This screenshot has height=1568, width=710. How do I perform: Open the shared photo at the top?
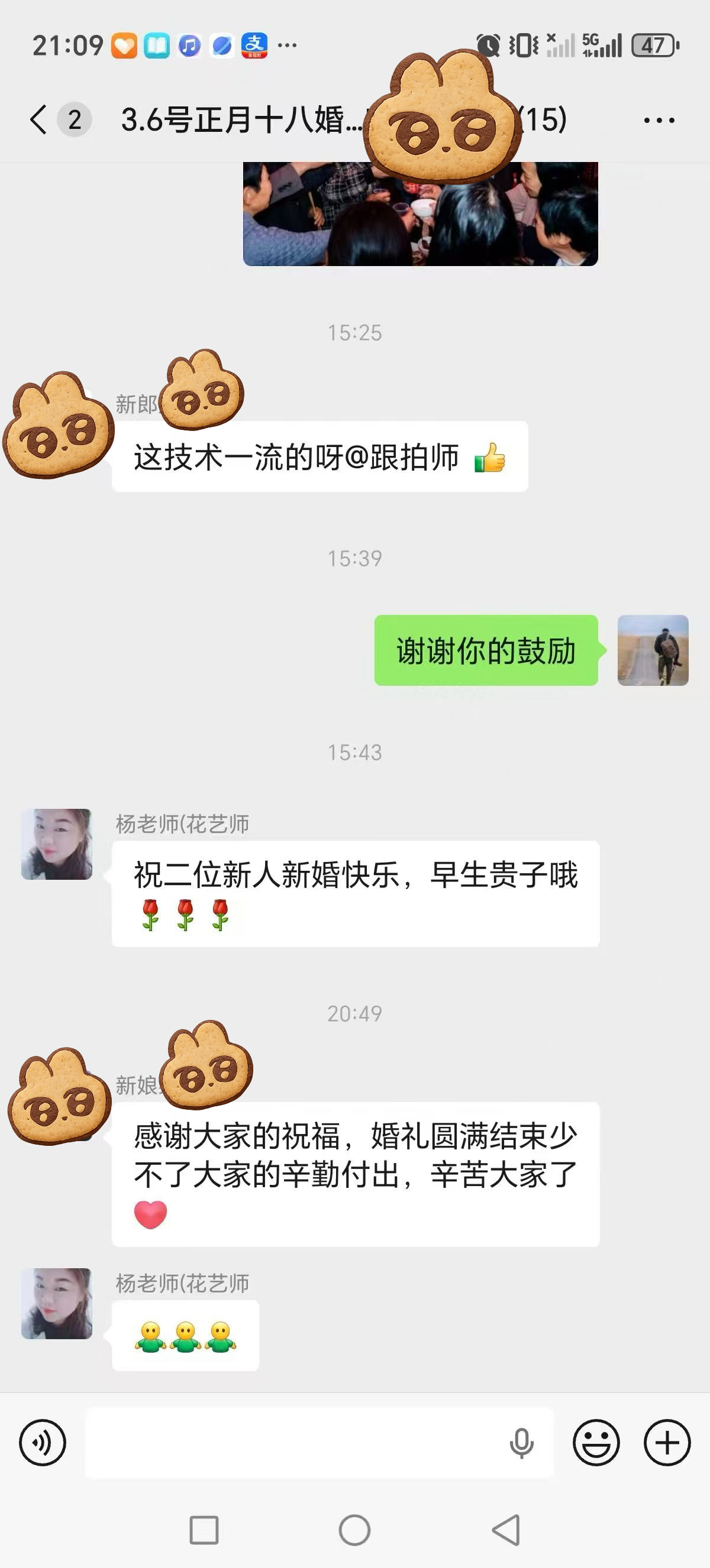tap(420, 214)
